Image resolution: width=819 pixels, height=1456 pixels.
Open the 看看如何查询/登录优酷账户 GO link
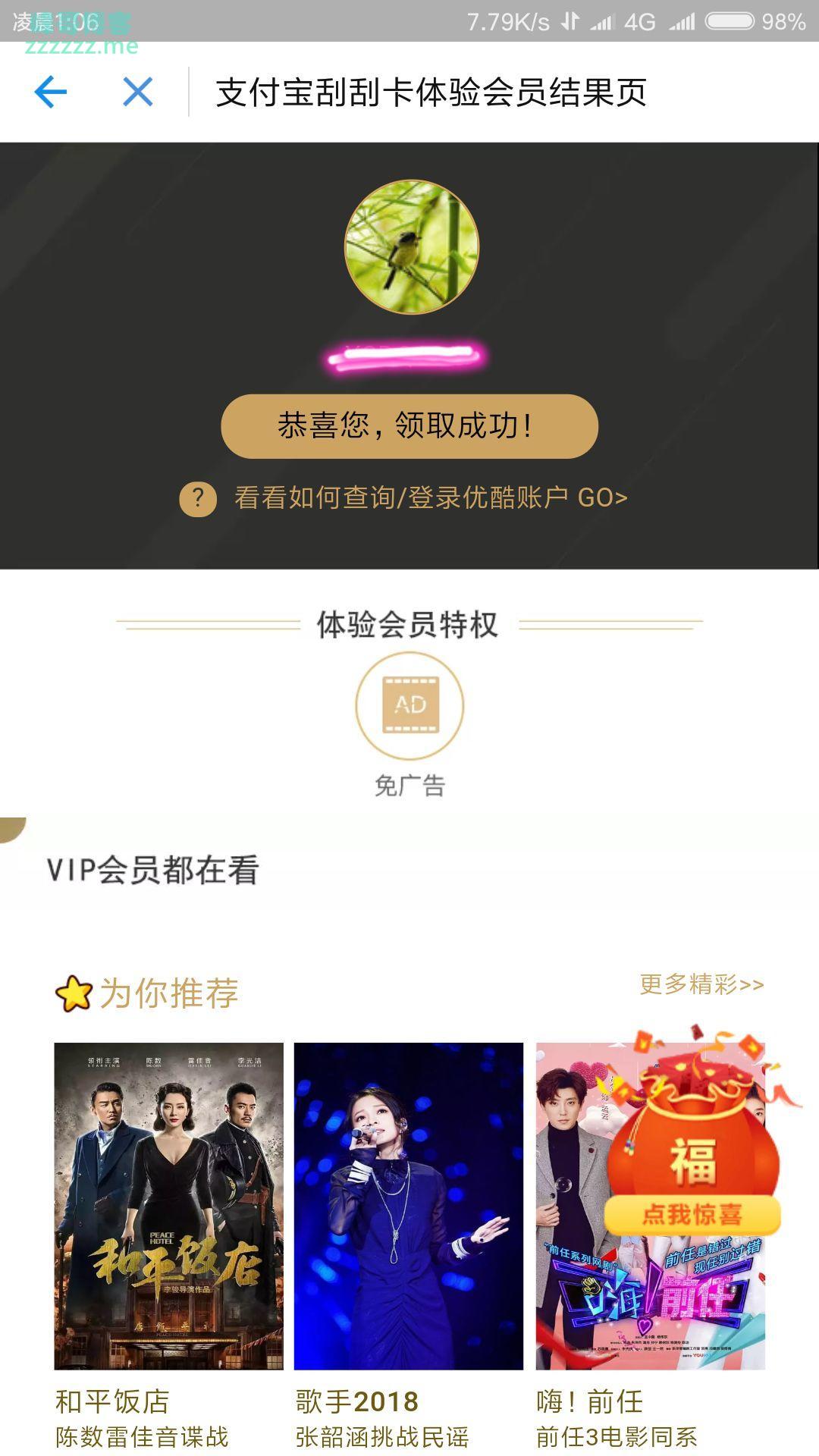click(x=430, y=497)
